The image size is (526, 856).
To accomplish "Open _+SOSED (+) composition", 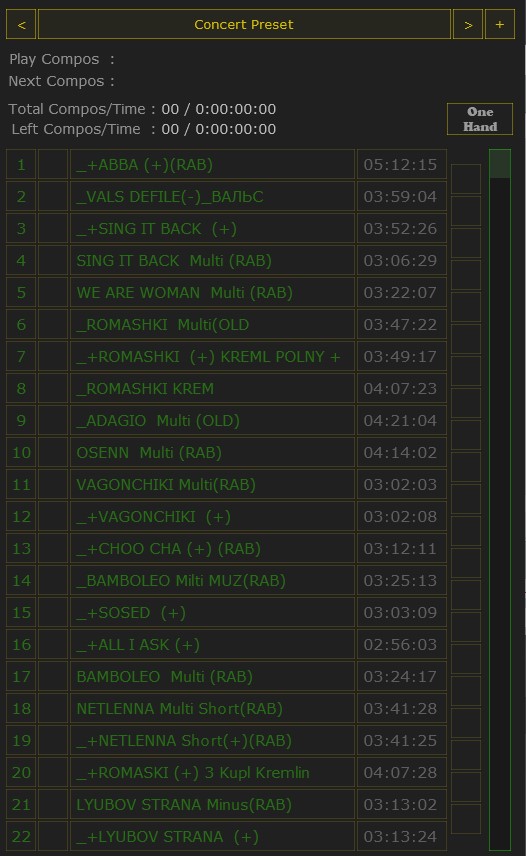I will [x=212, y=613].
